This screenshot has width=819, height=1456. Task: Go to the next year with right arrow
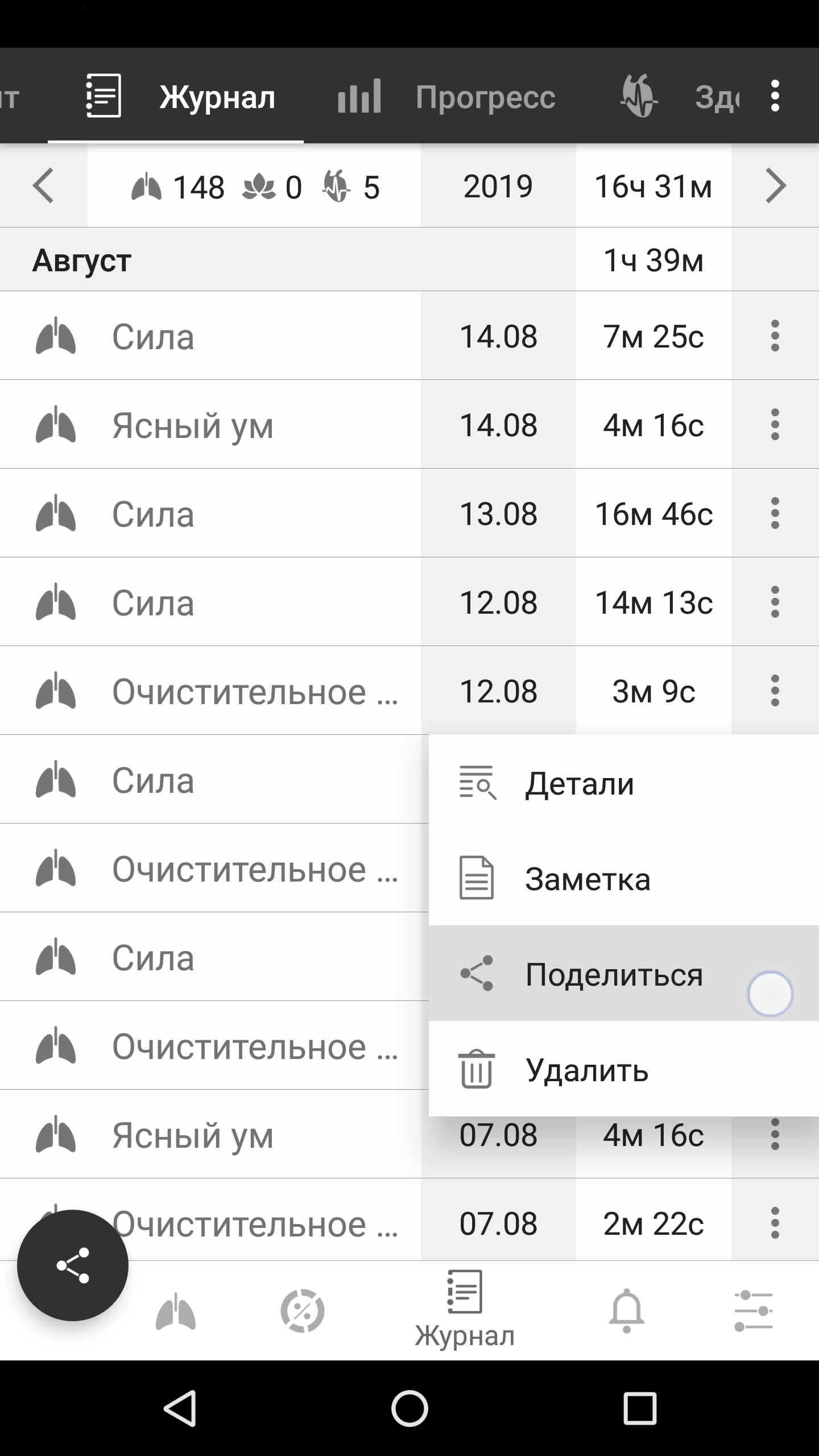(775, 186)
